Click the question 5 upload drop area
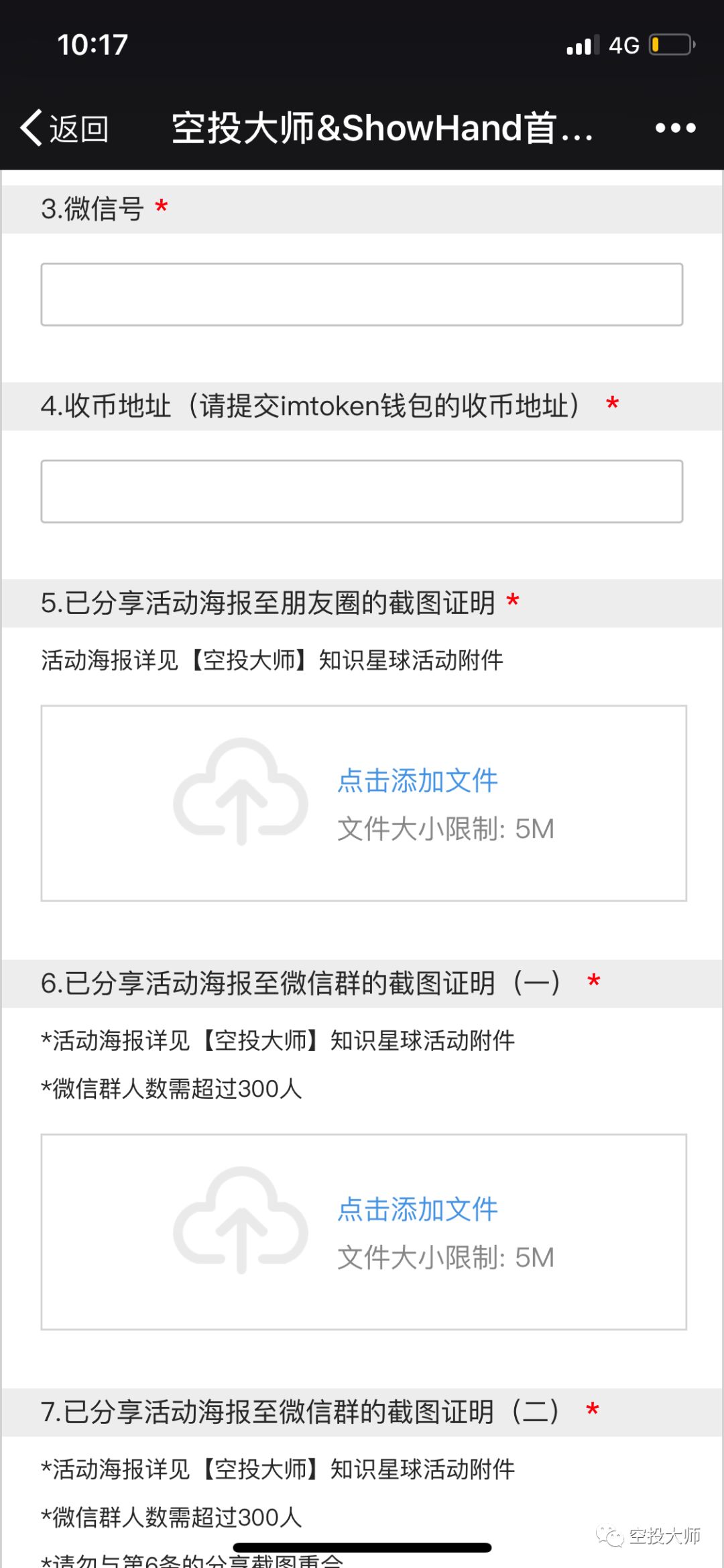This screenshot has height=1568, width=724. pyautogui.click(x=362, y=802)
